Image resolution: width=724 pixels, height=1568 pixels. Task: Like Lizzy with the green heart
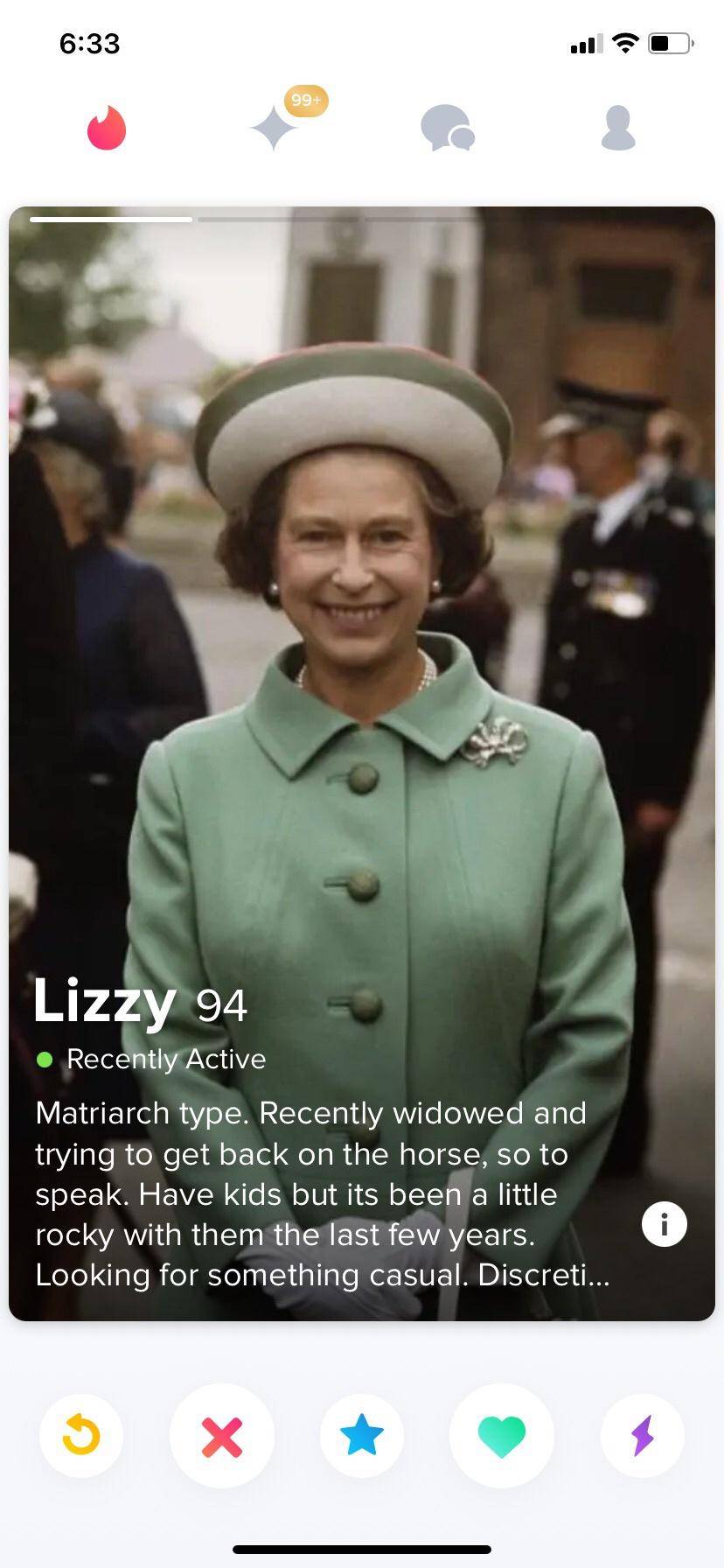(x=502, y=1436)
